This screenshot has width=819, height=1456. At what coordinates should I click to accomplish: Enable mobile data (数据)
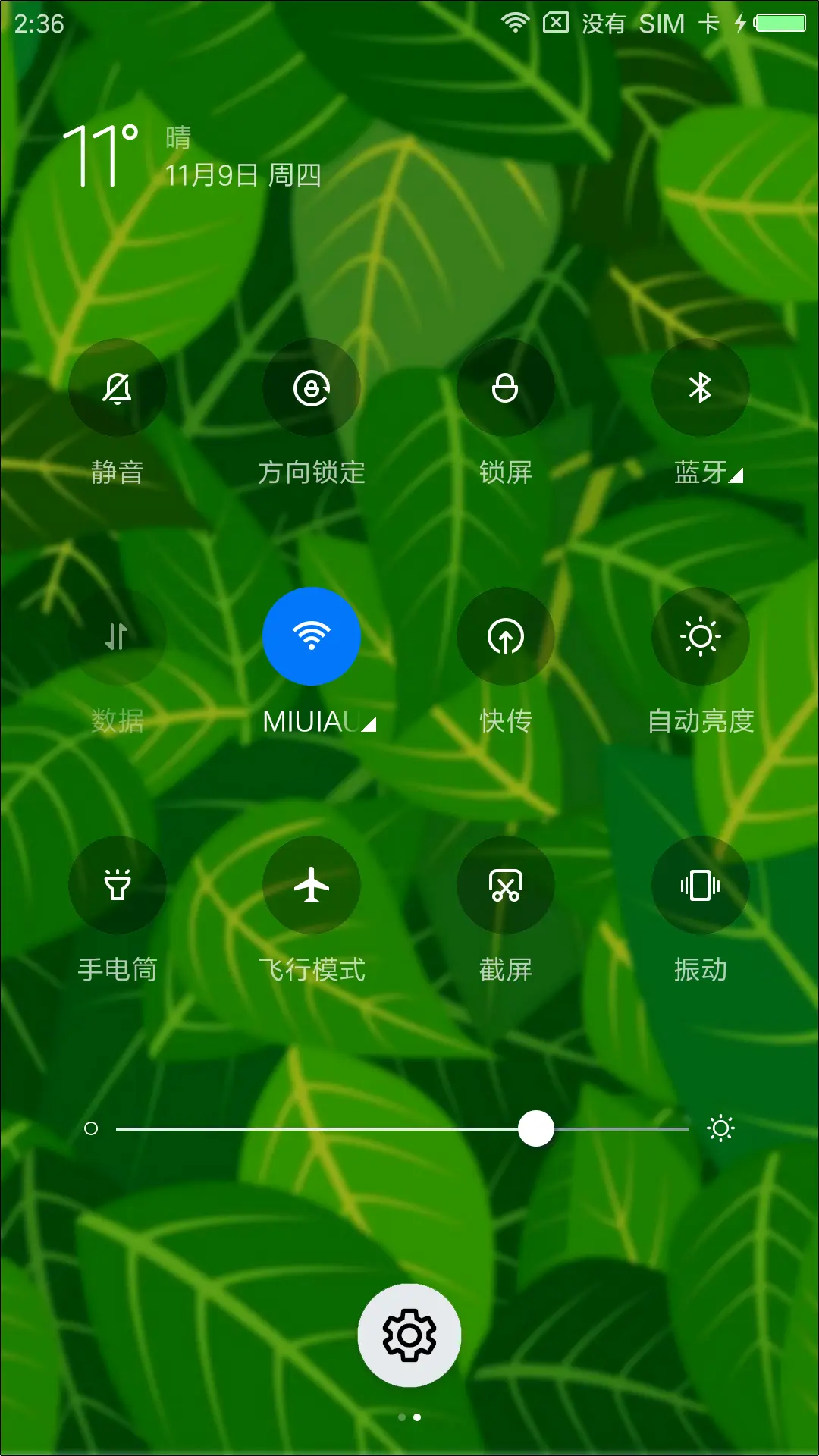pyautogui.click(x=117, y=637)
